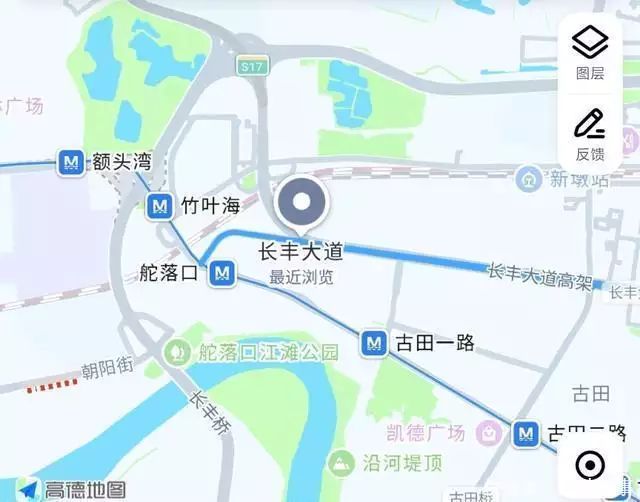640x502 pixels.
Task: Select the 额头湾 metro station marker
Action: pos(71,162)
